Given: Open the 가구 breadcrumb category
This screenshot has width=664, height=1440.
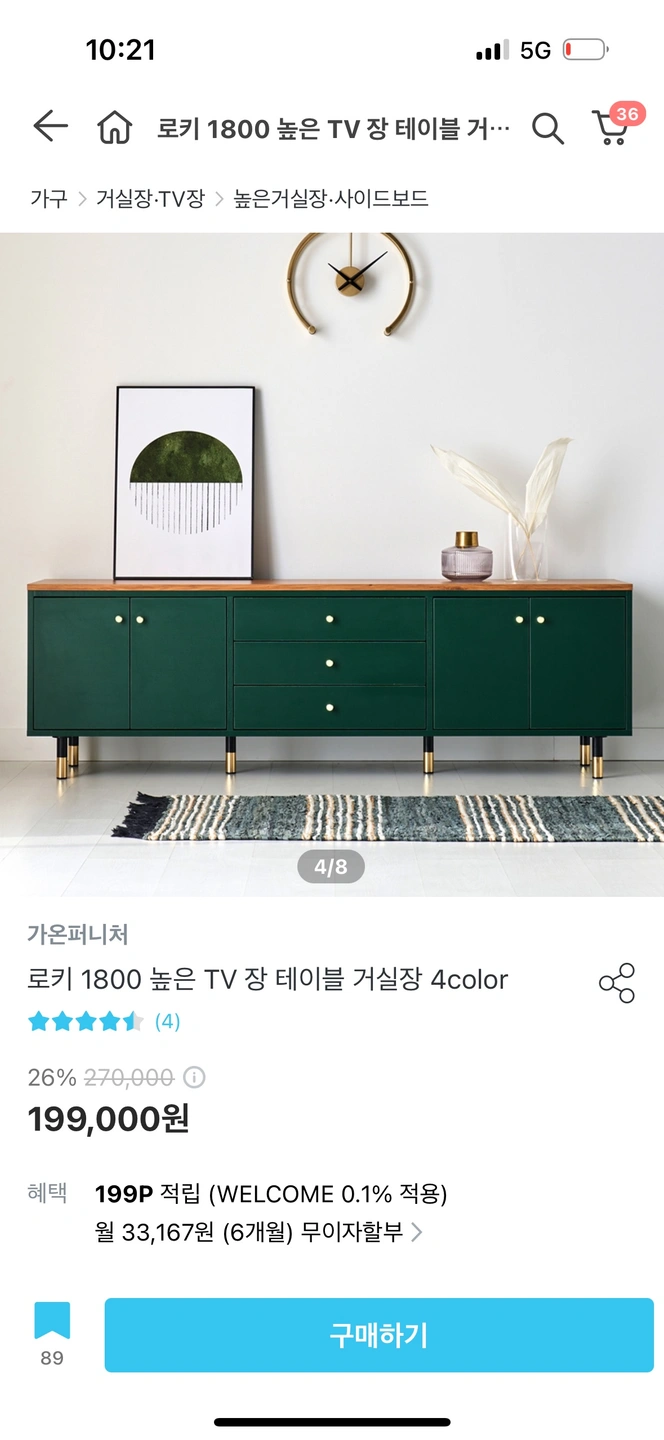Looking at the screenshot, I should click(x=48, y=198).
